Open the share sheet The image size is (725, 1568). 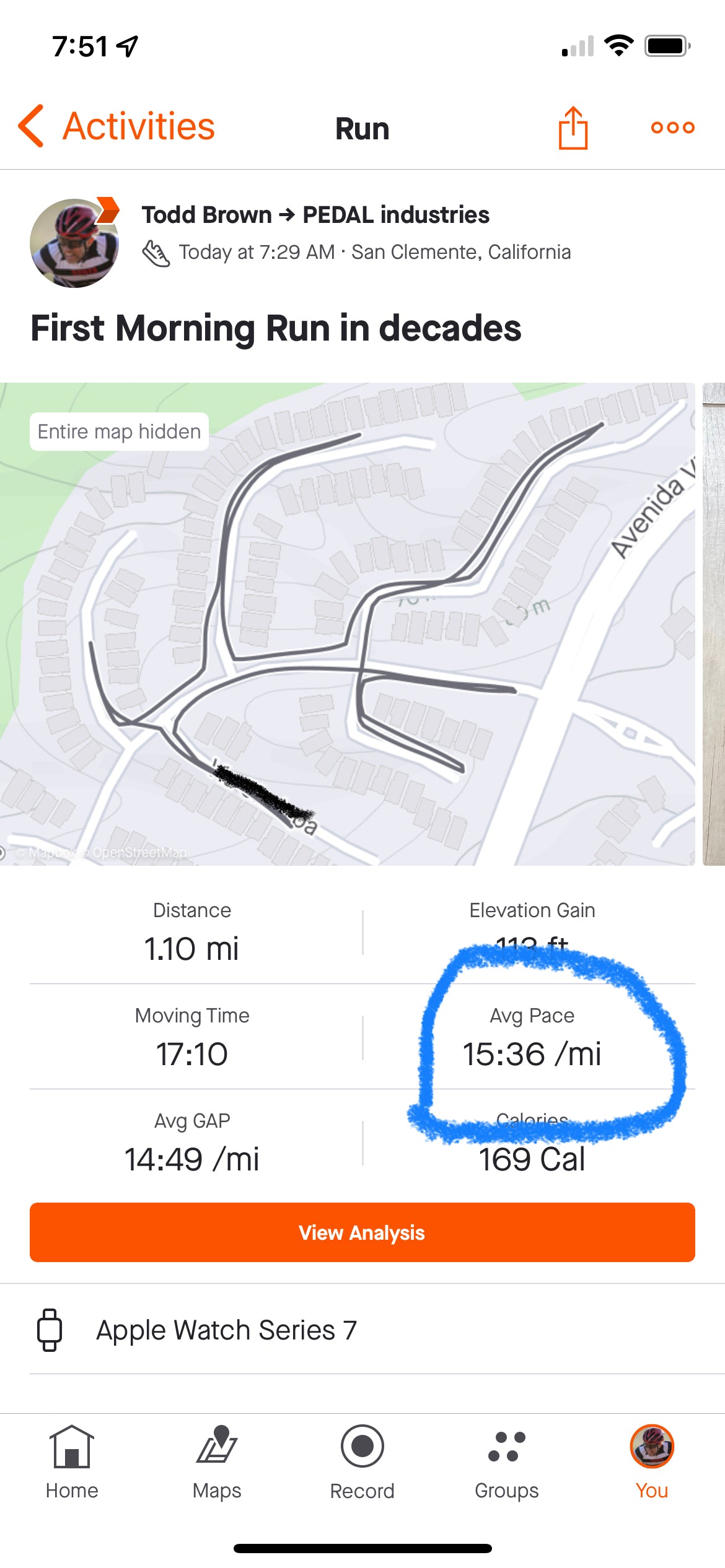(x=572, y=127)
